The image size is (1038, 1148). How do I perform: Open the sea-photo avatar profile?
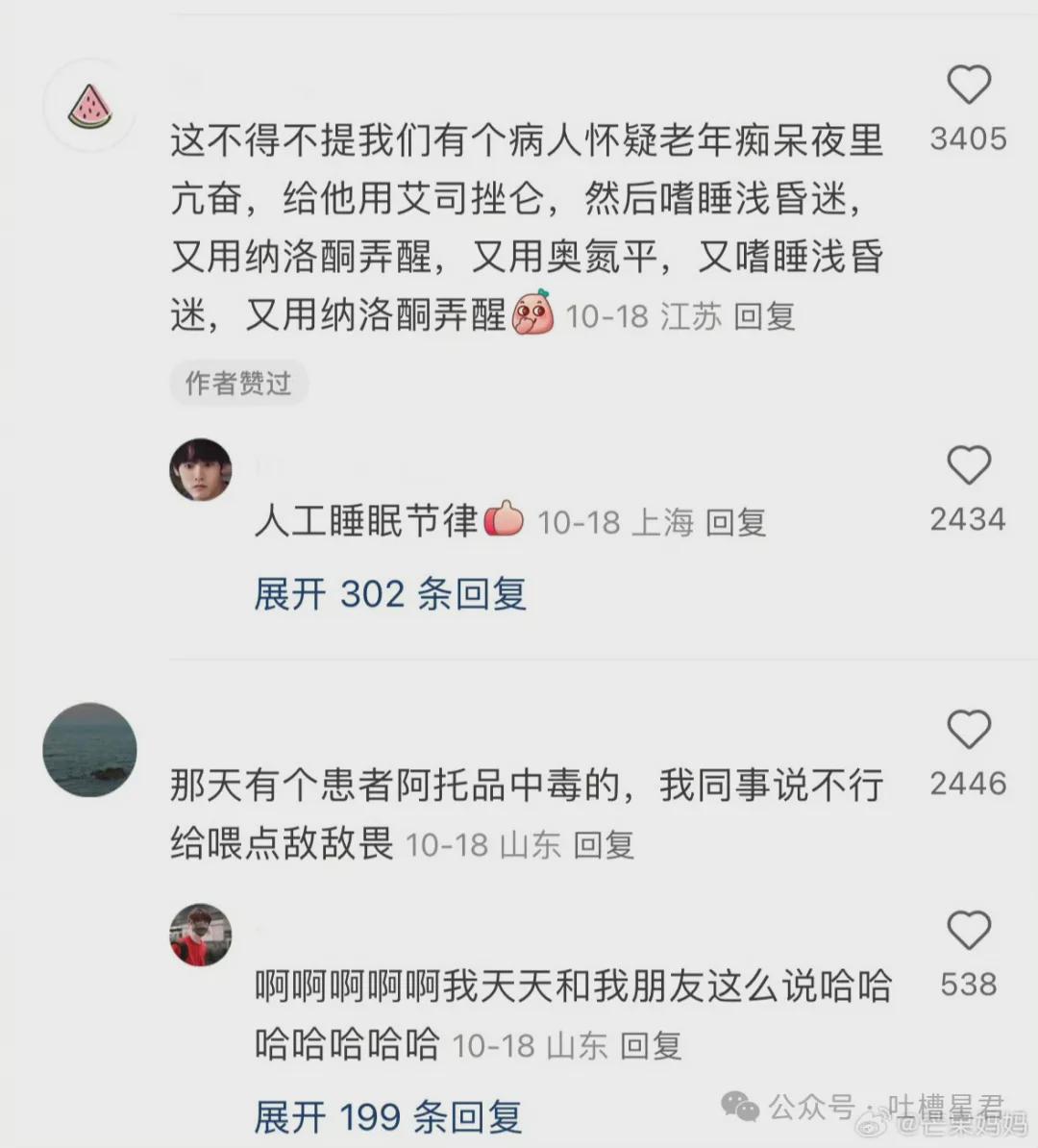(x=90, y=750)
